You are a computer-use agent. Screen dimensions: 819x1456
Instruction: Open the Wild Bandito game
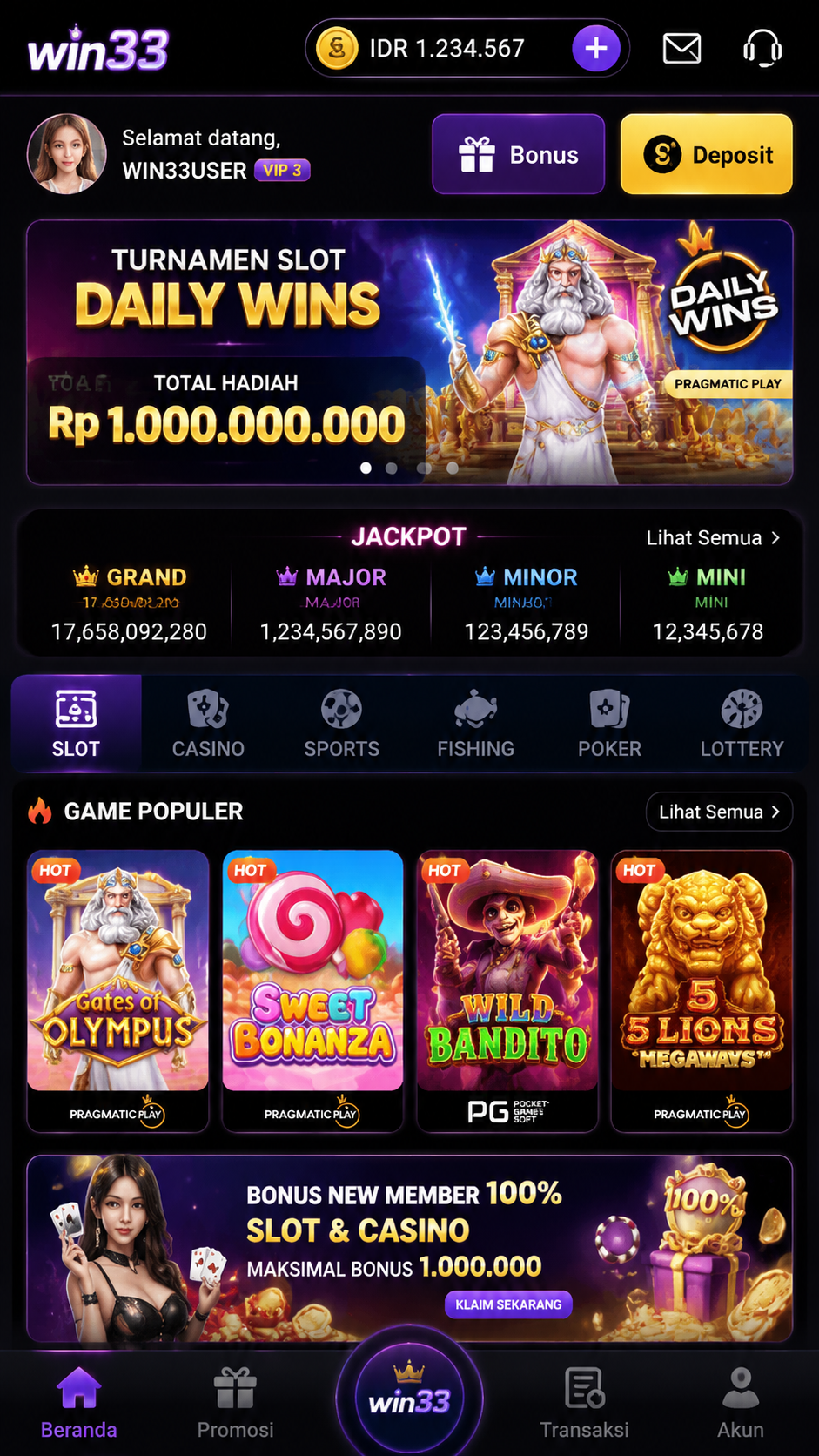(x=507, y=991)
